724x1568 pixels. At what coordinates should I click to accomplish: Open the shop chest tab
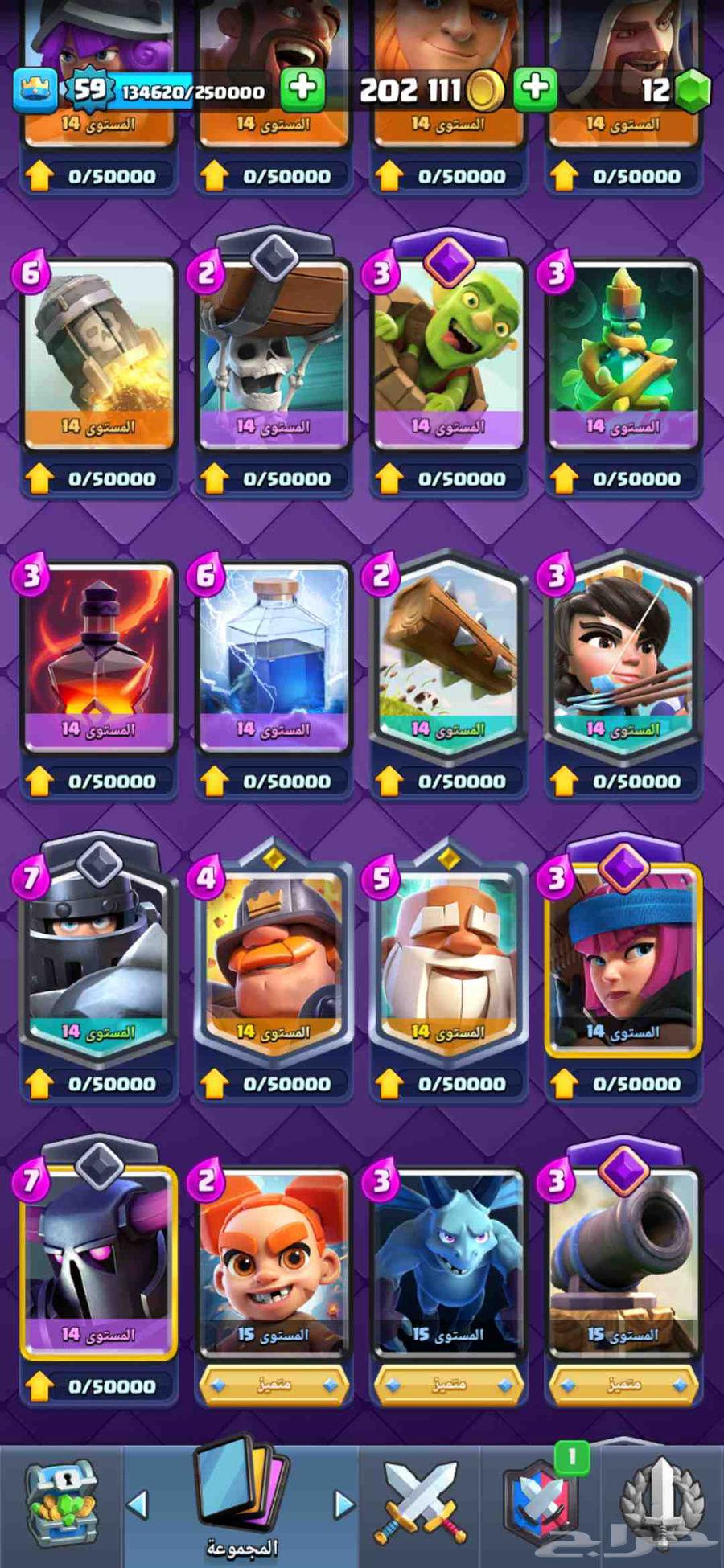coord(61,1504)
